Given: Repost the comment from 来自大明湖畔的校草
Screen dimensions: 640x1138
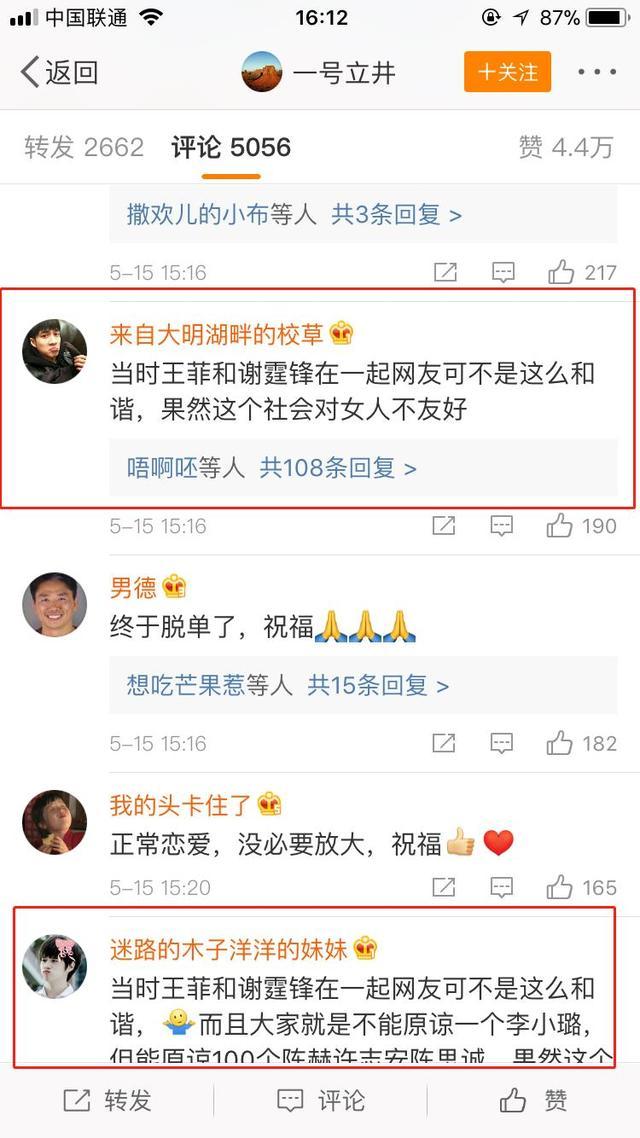Looking at the screenshot, I should pos(445,526).
